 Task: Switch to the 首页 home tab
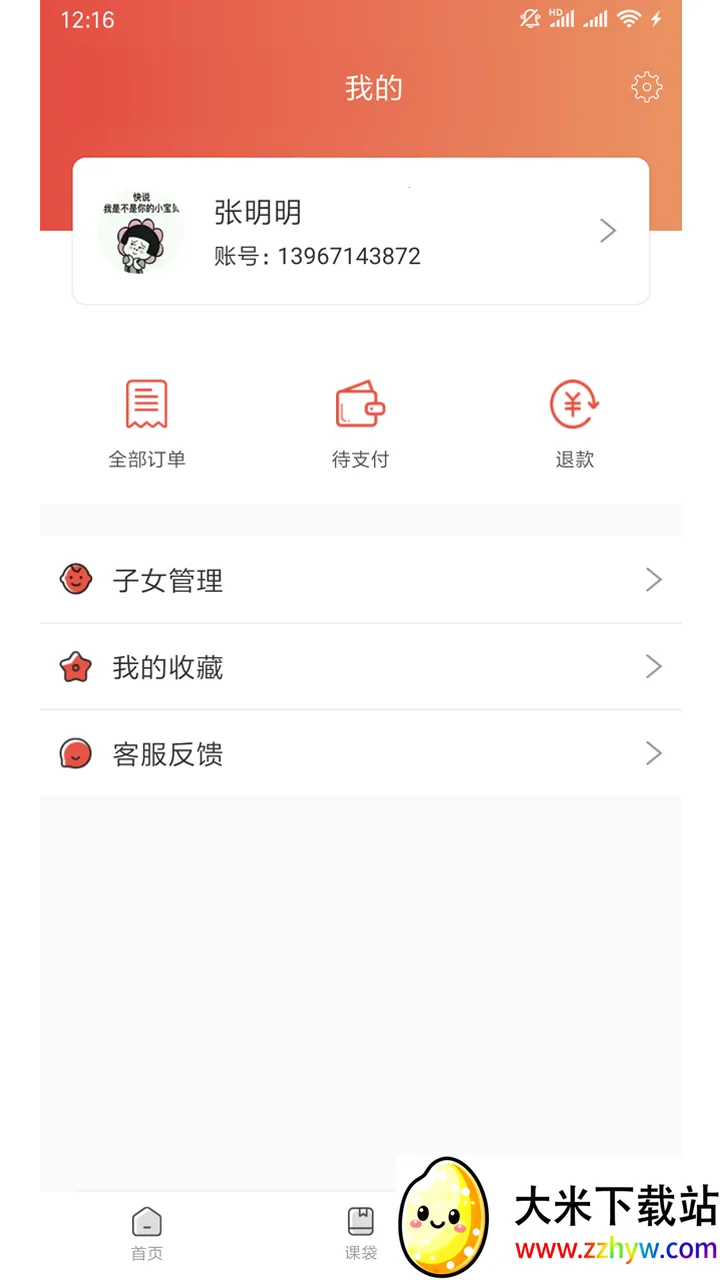coord(147,1233)
